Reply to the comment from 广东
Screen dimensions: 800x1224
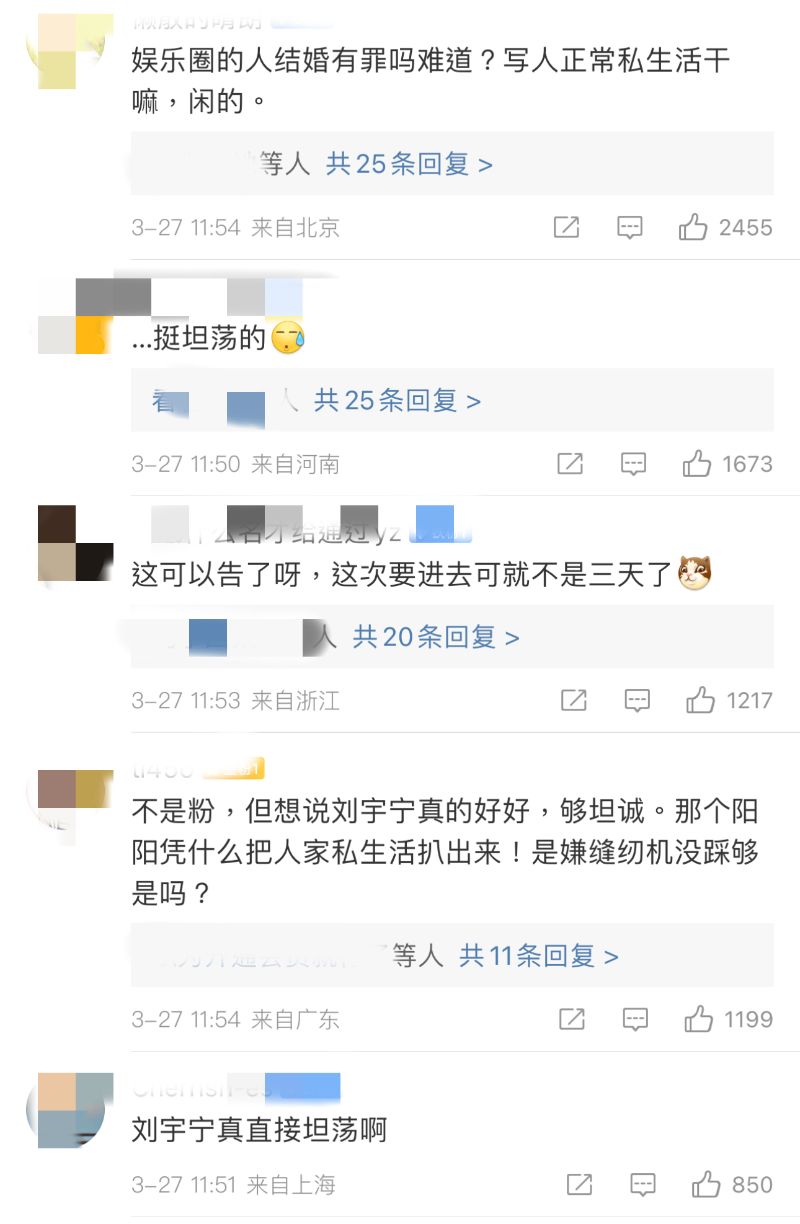click(x=635, y=1019)
